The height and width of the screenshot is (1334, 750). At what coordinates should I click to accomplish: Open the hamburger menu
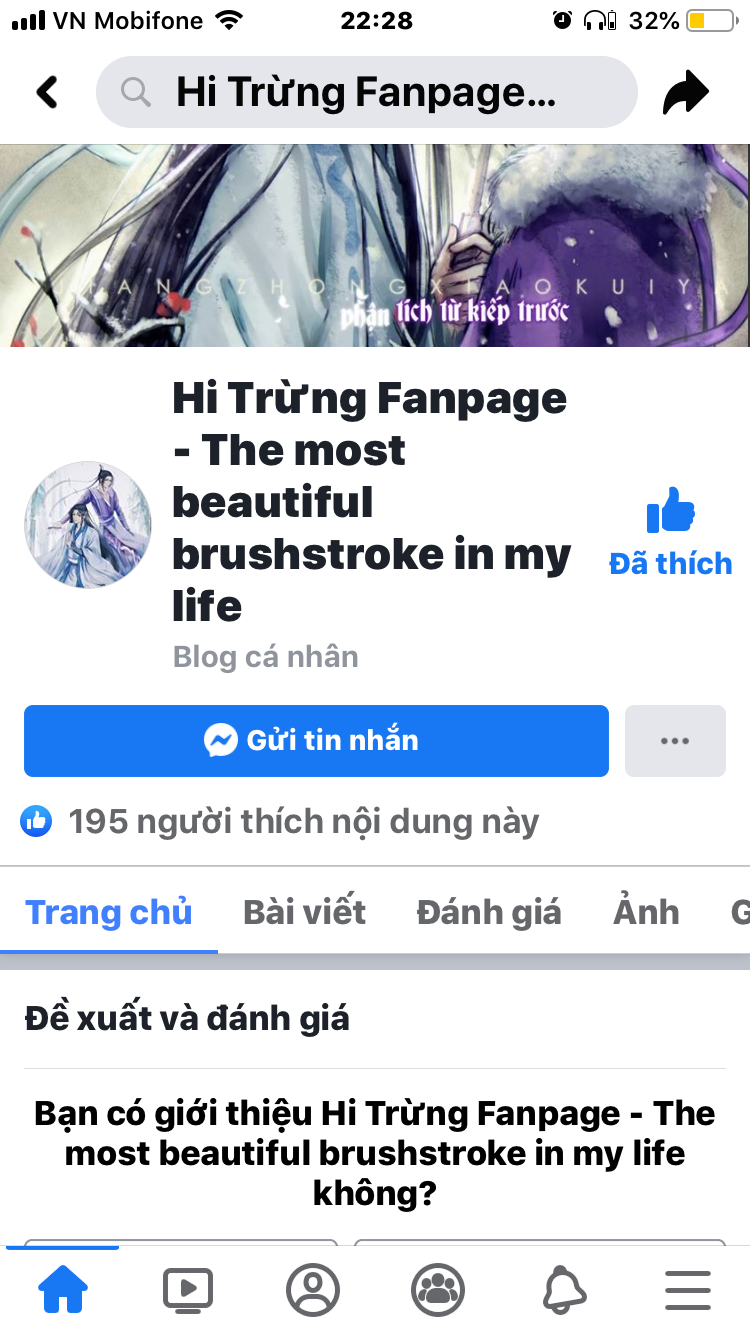pyautogui.click(x=688, y=1290)
